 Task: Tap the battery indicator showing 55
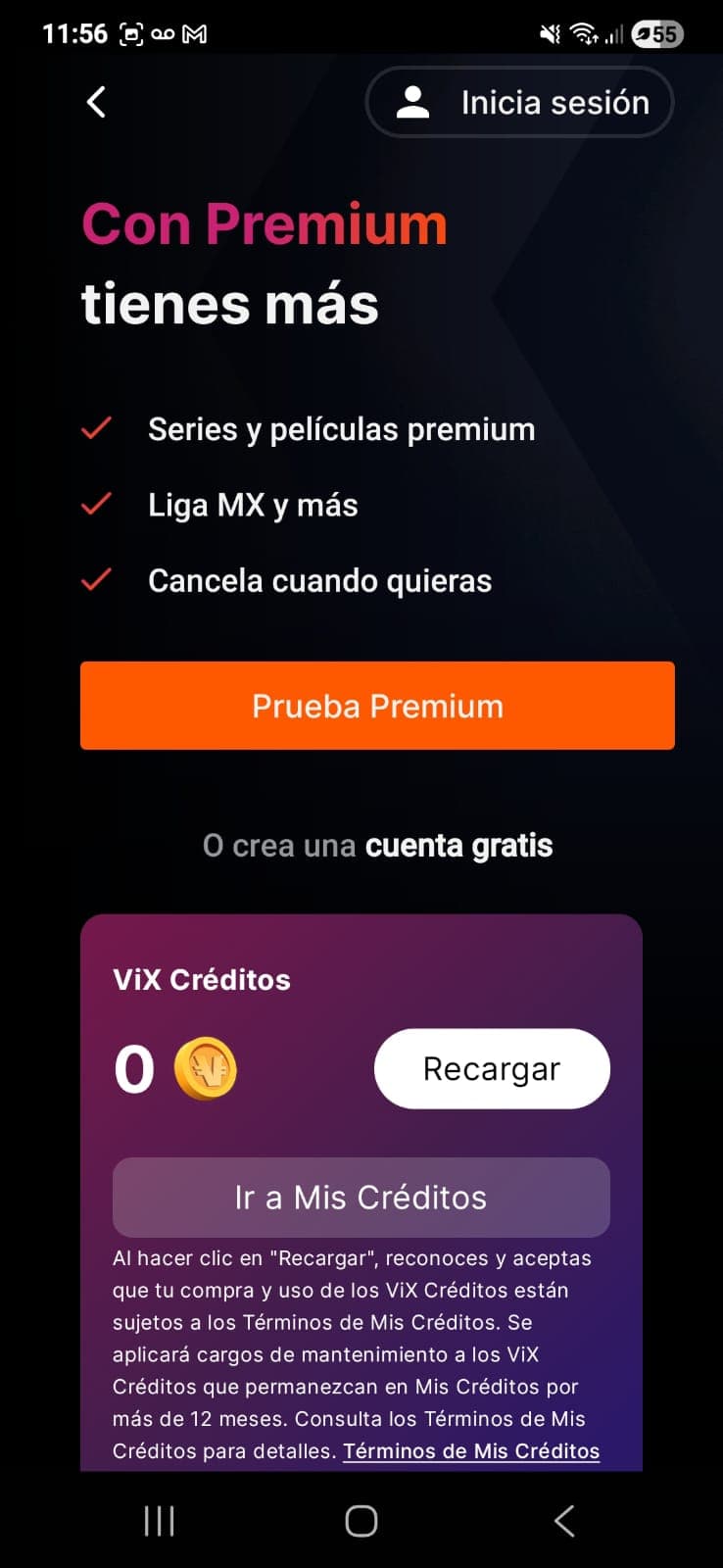[654, 33]
